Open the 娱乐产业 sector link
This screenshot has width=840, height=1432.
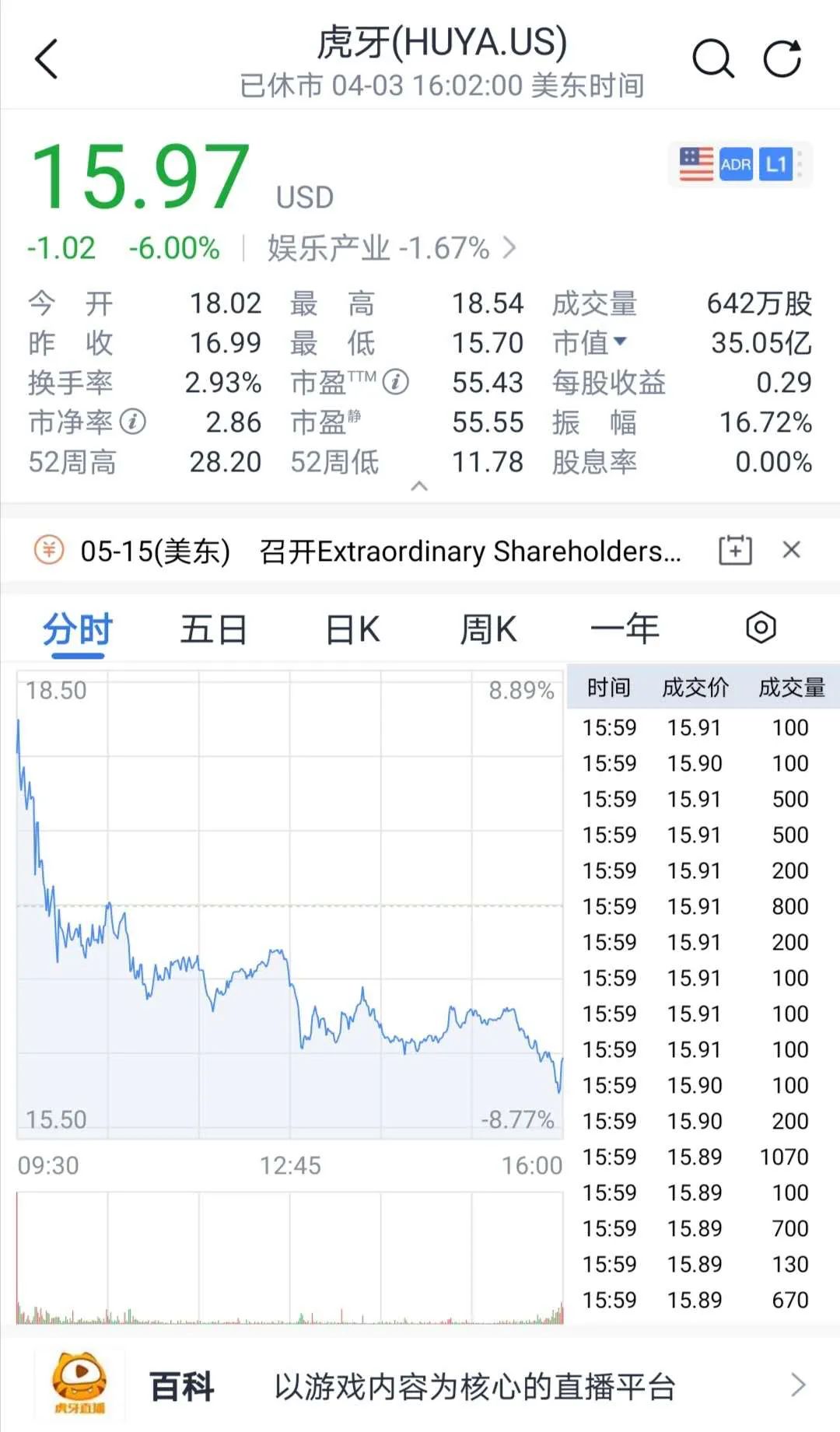391,248
